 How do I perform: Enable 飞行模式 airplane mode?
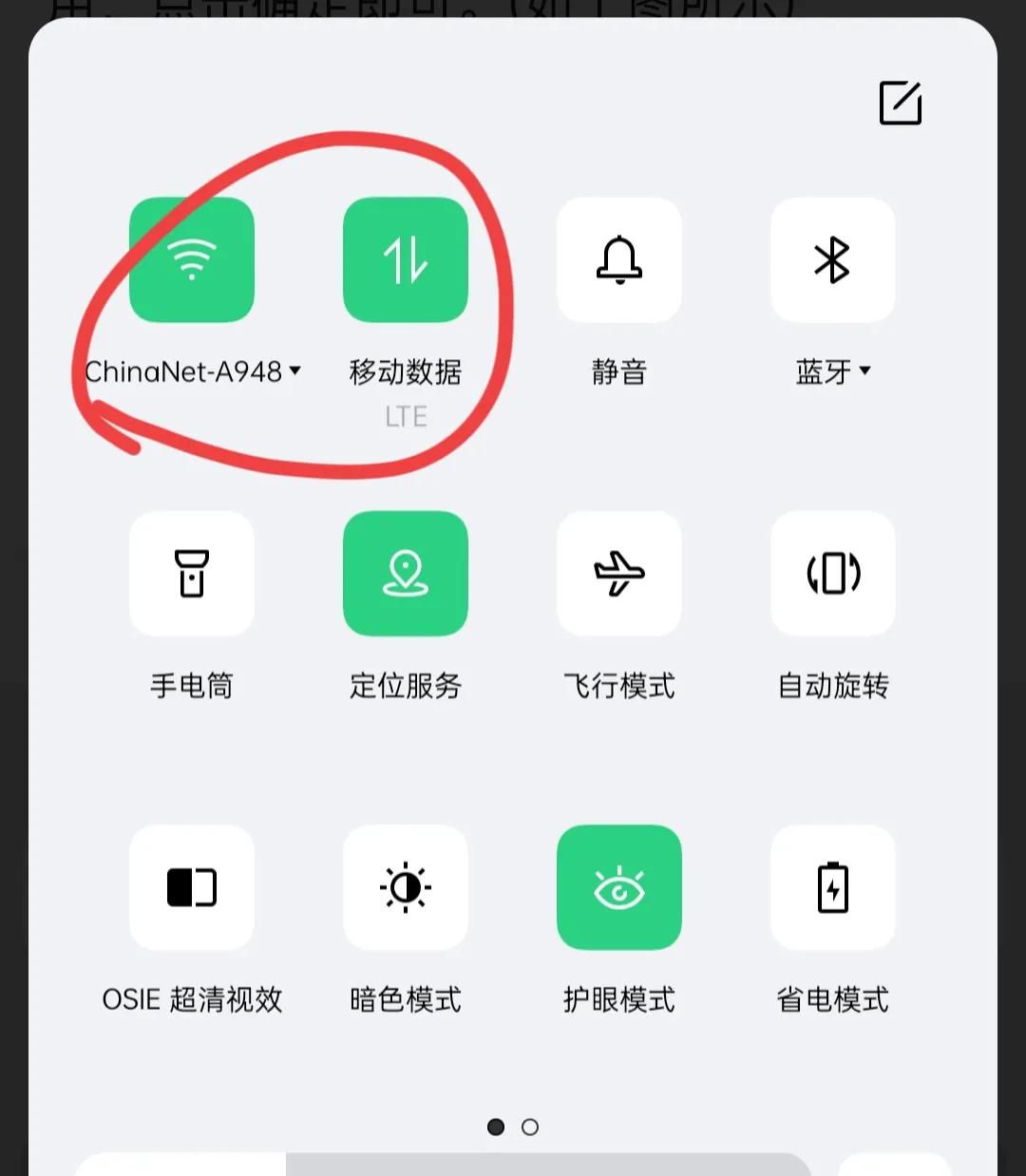click(619, 574)
